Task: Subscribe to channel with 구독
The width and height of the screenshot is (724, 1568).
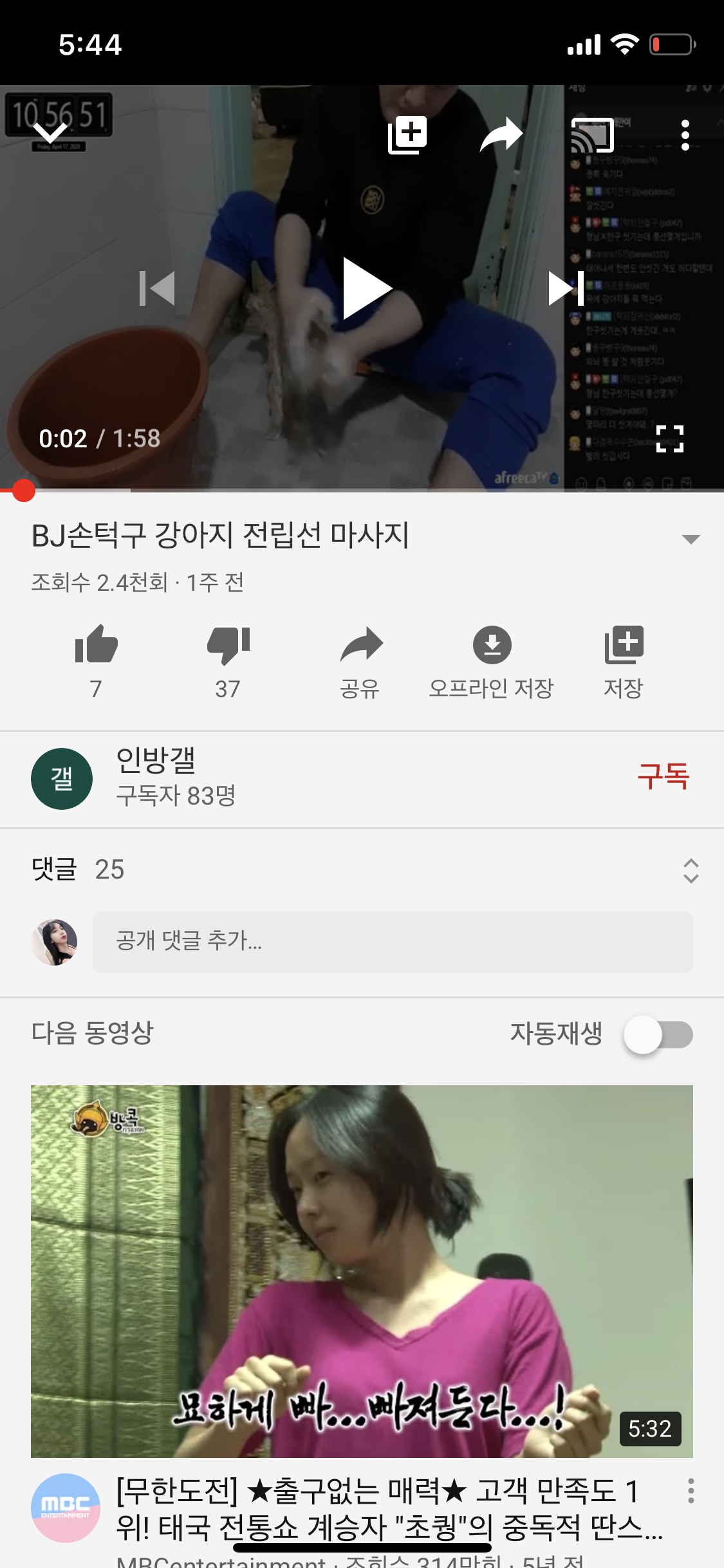Action: click(x=663, y=776)
